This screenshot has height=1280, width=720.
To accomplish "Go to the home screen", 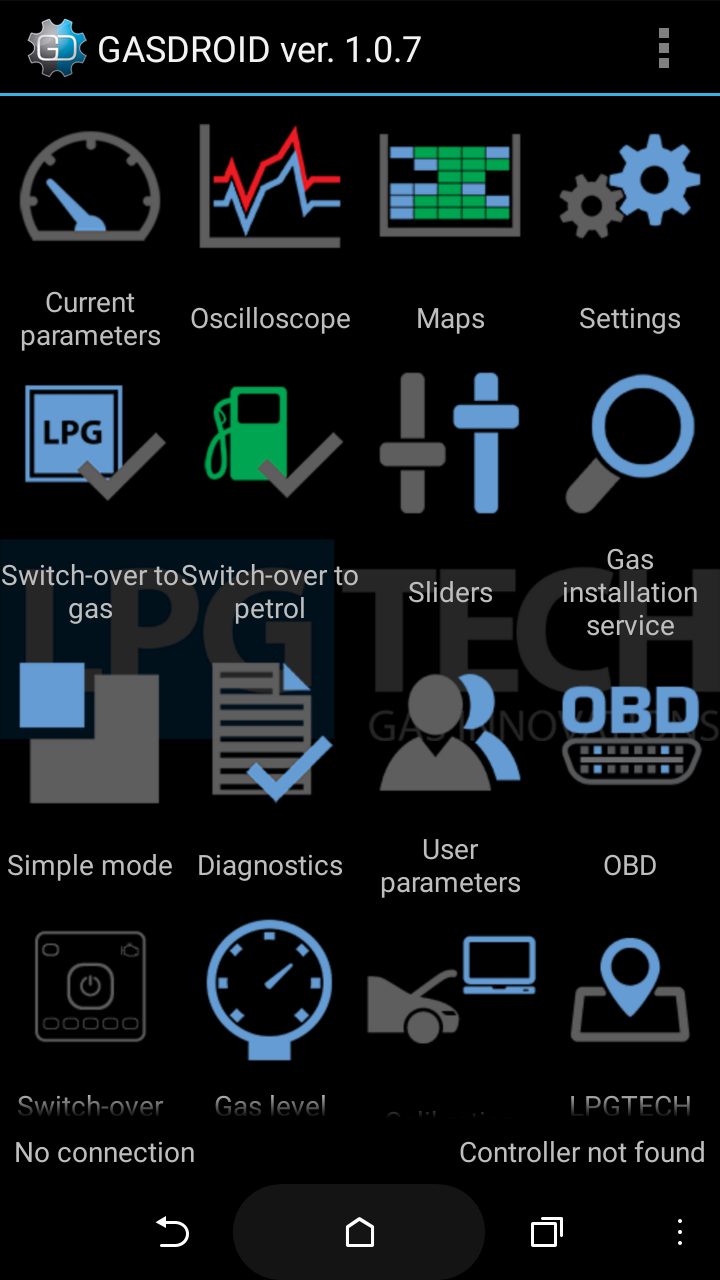I will 359,1232.
